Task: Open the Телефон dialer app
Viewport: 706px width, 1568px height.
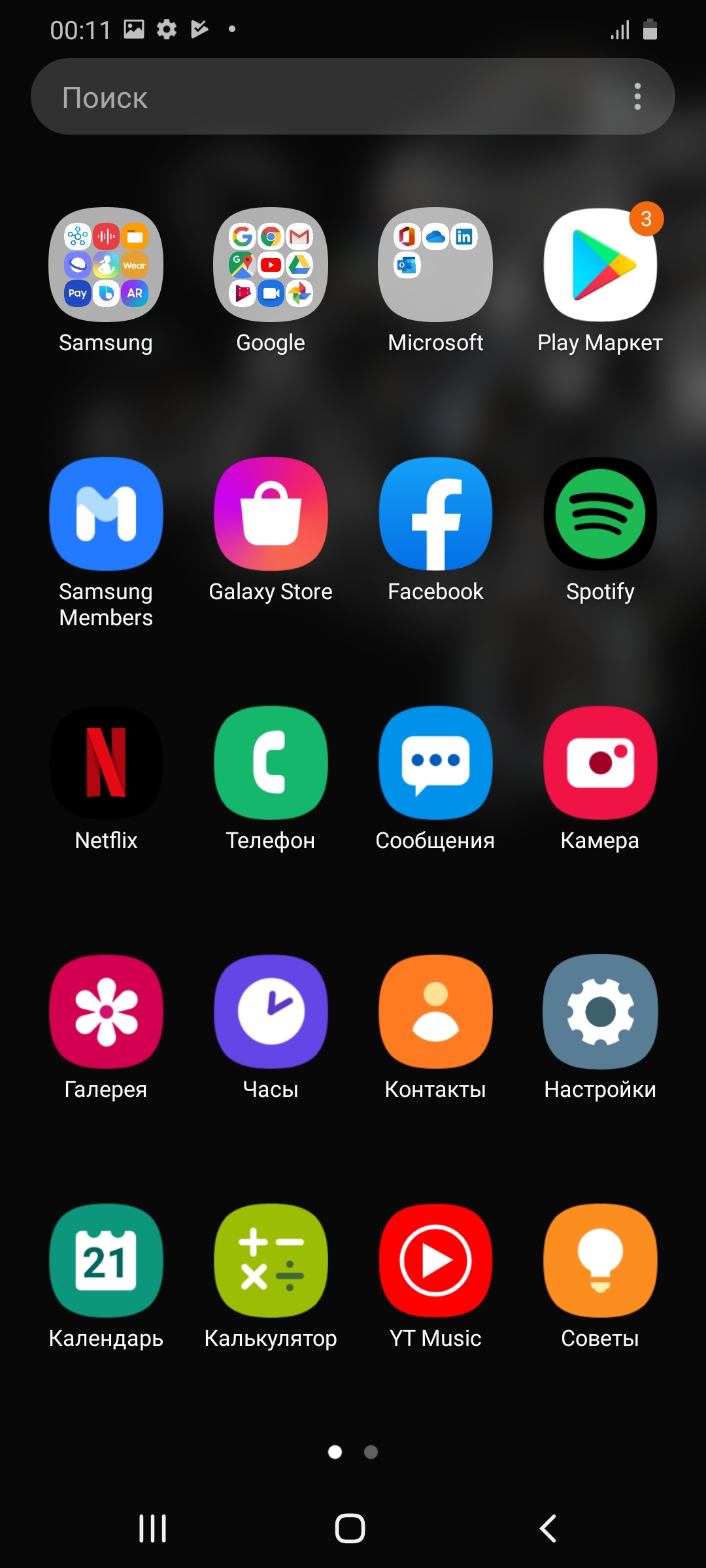Action: (271, 763)
